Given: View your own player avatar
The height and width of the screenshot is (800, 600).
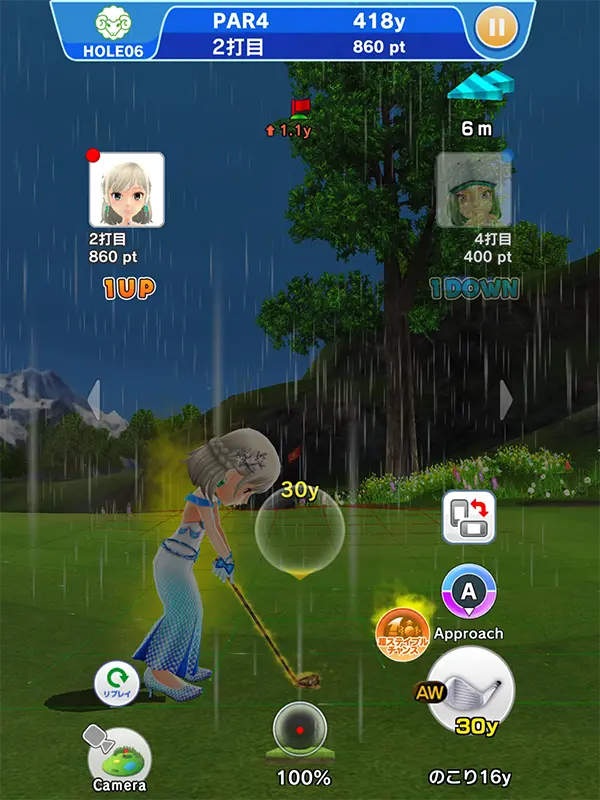Looking at the screenshot, I should click(x=127, y=190).
